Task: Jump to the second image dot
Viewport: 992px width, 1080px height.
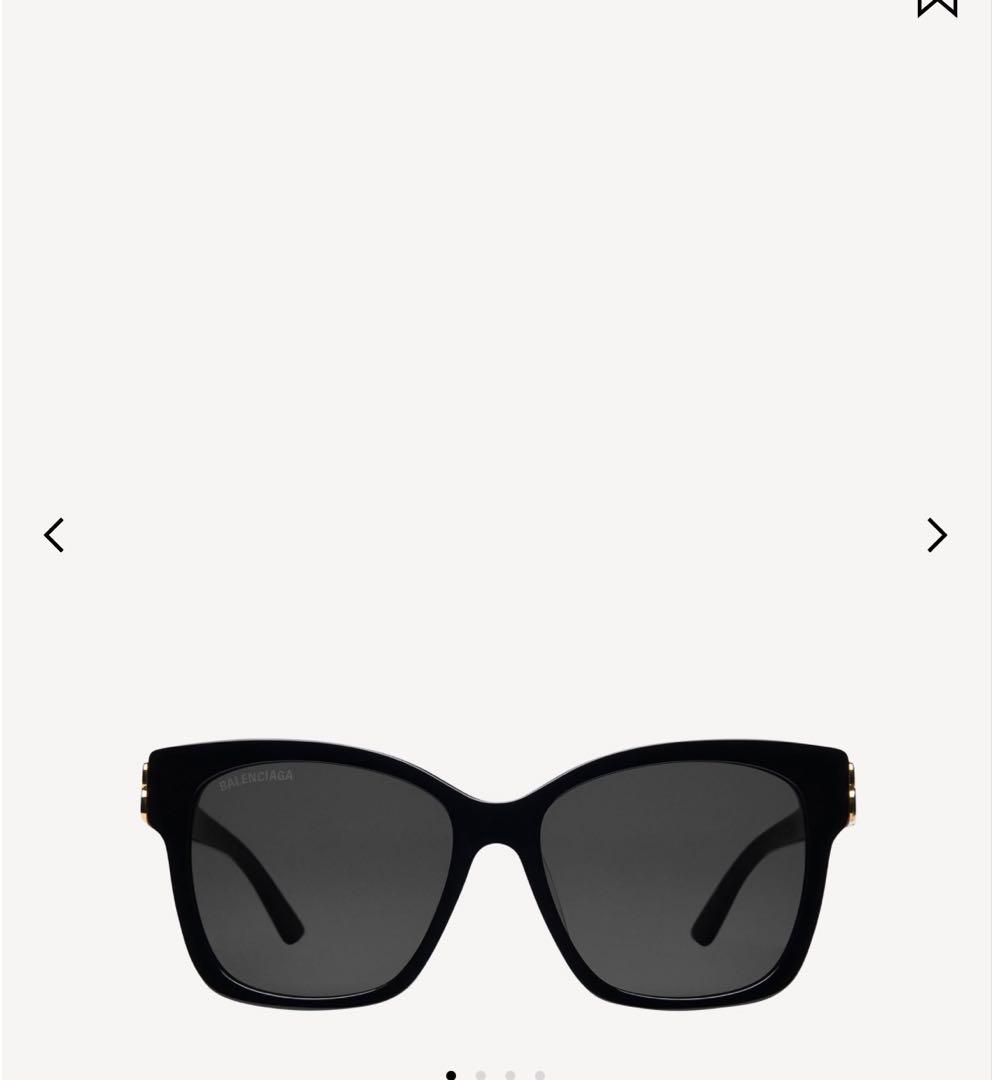Action: 481,1075
